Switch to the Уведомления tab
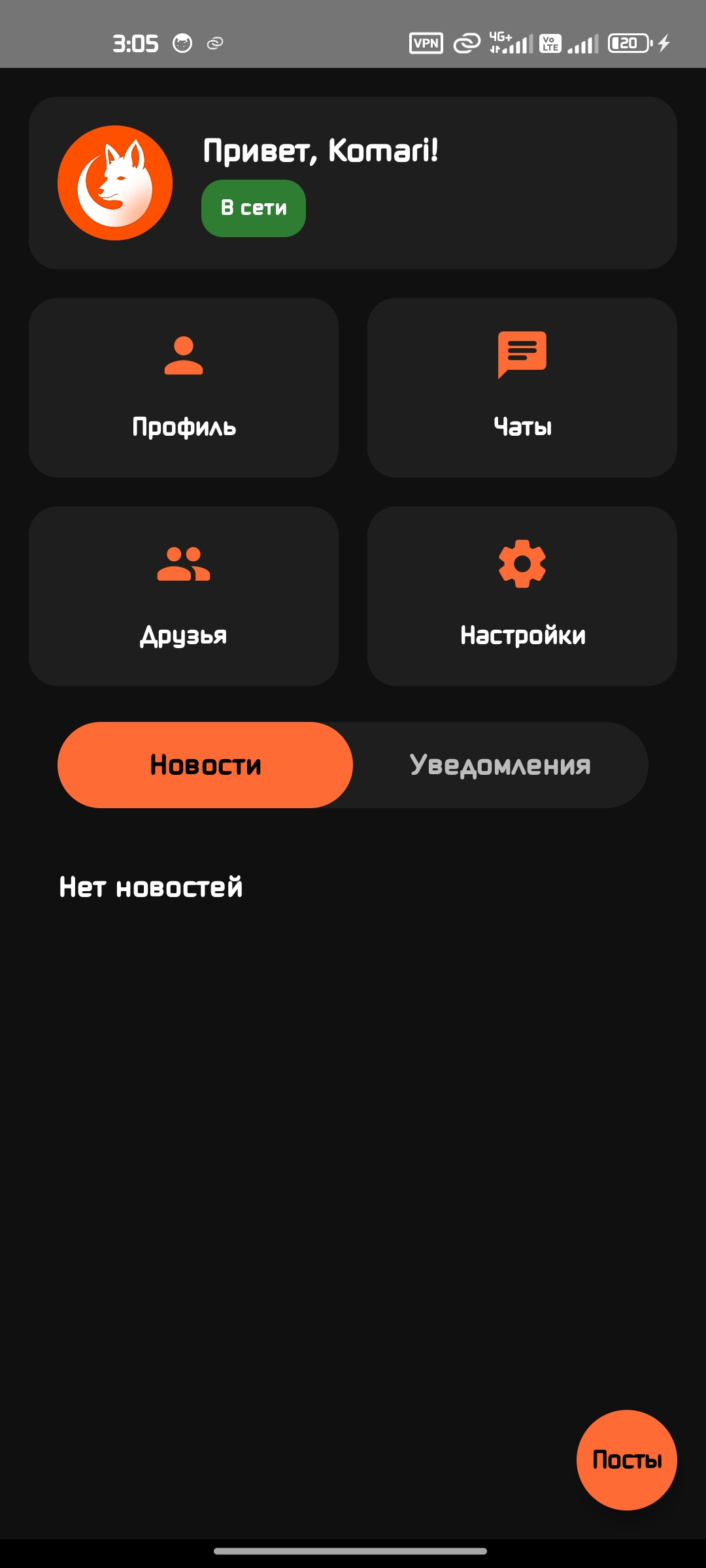Image resolution: width=706 pixels, height=1568 pixels. [501, 764]
